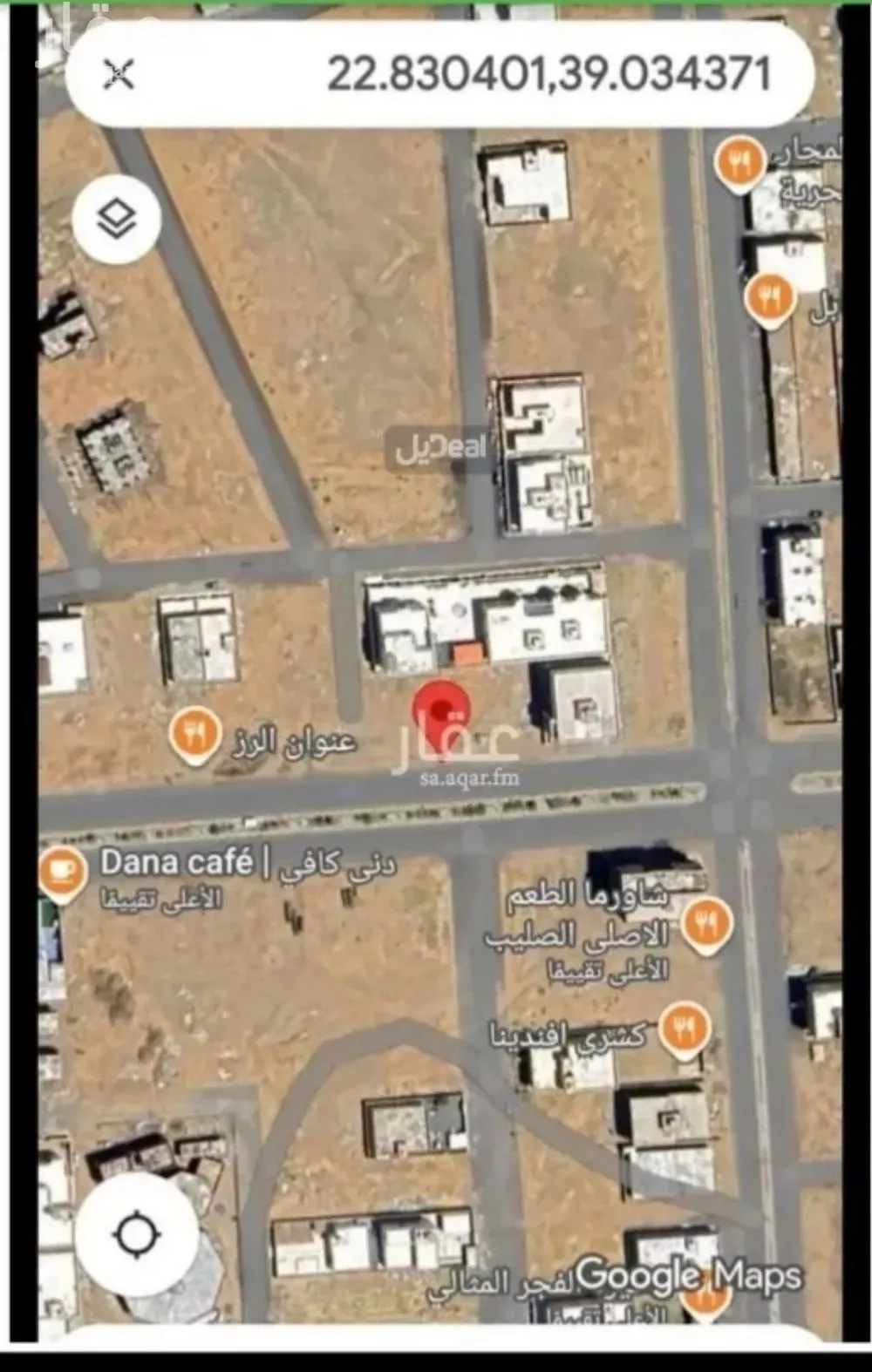This screenshot has width=872, height=1372.
Task: View the كشري افندينا restaurant marker
Action: [685, 1029]
